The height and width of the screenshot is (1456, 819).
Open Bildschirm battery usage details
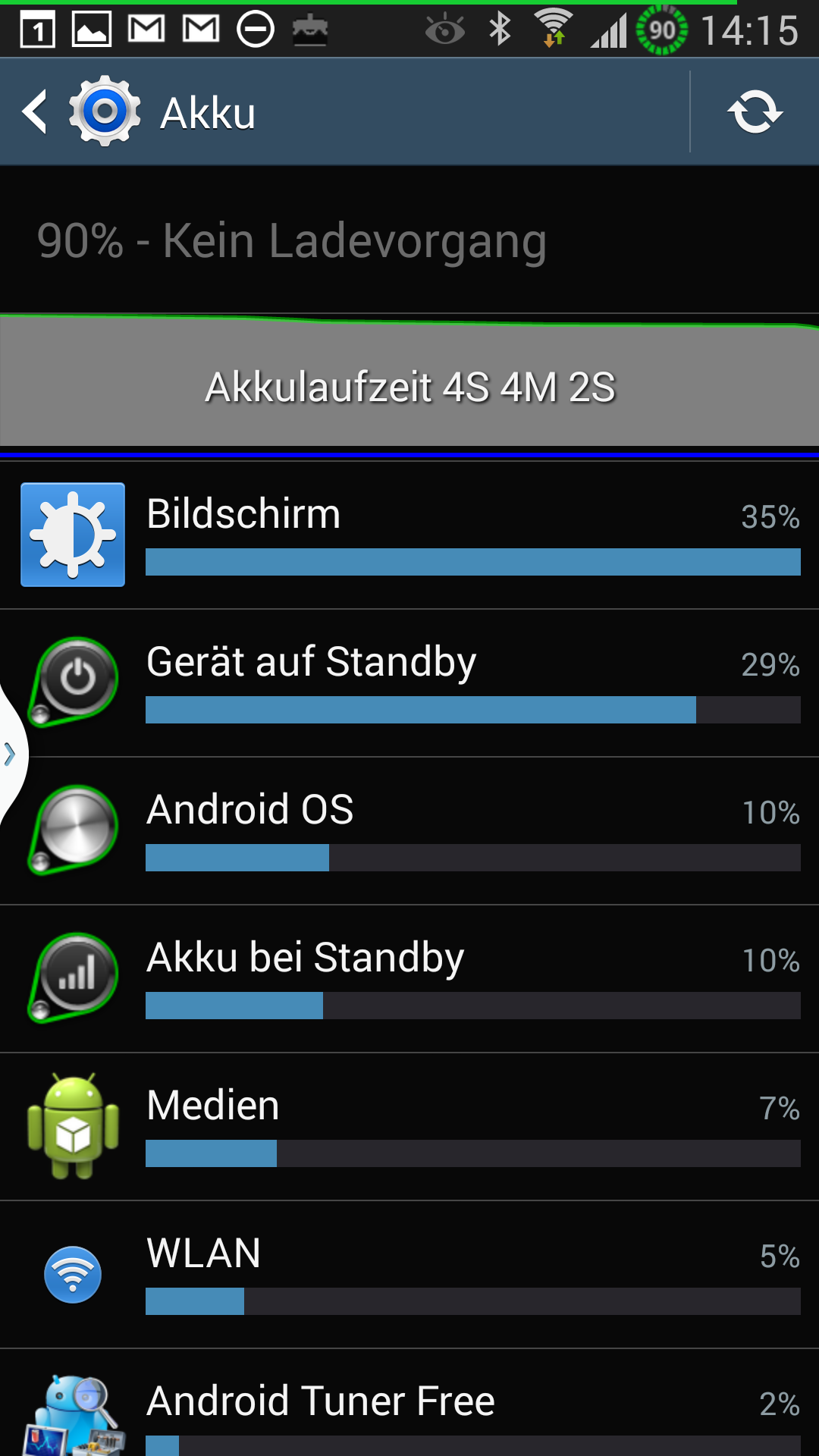[409, 535]
